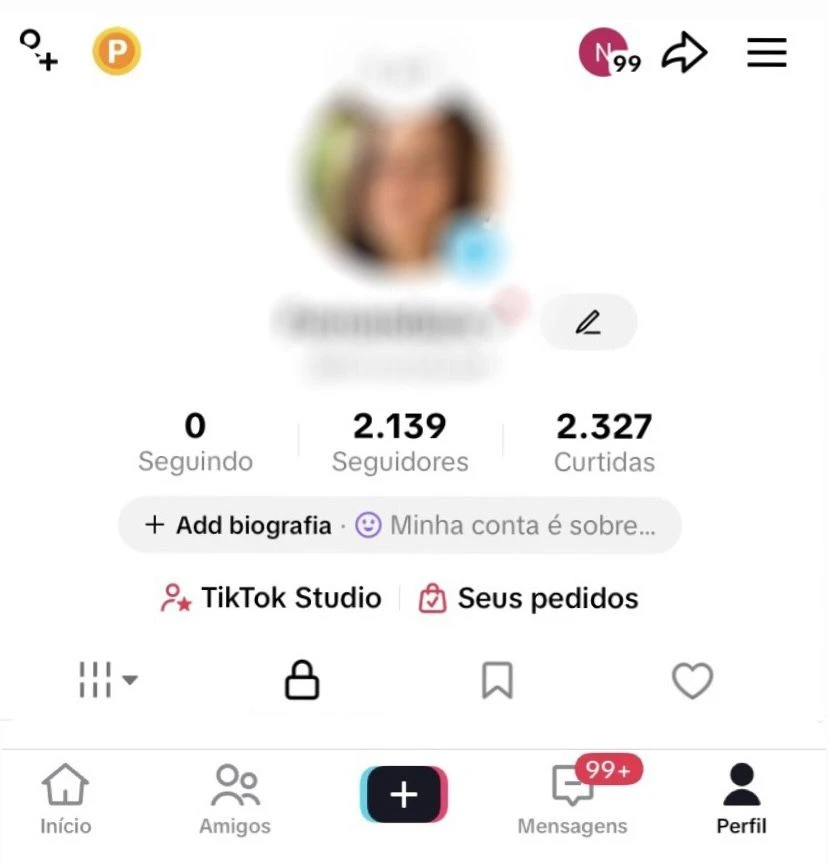Switch to the saved bookmarks tab

[x=497, y=681]
